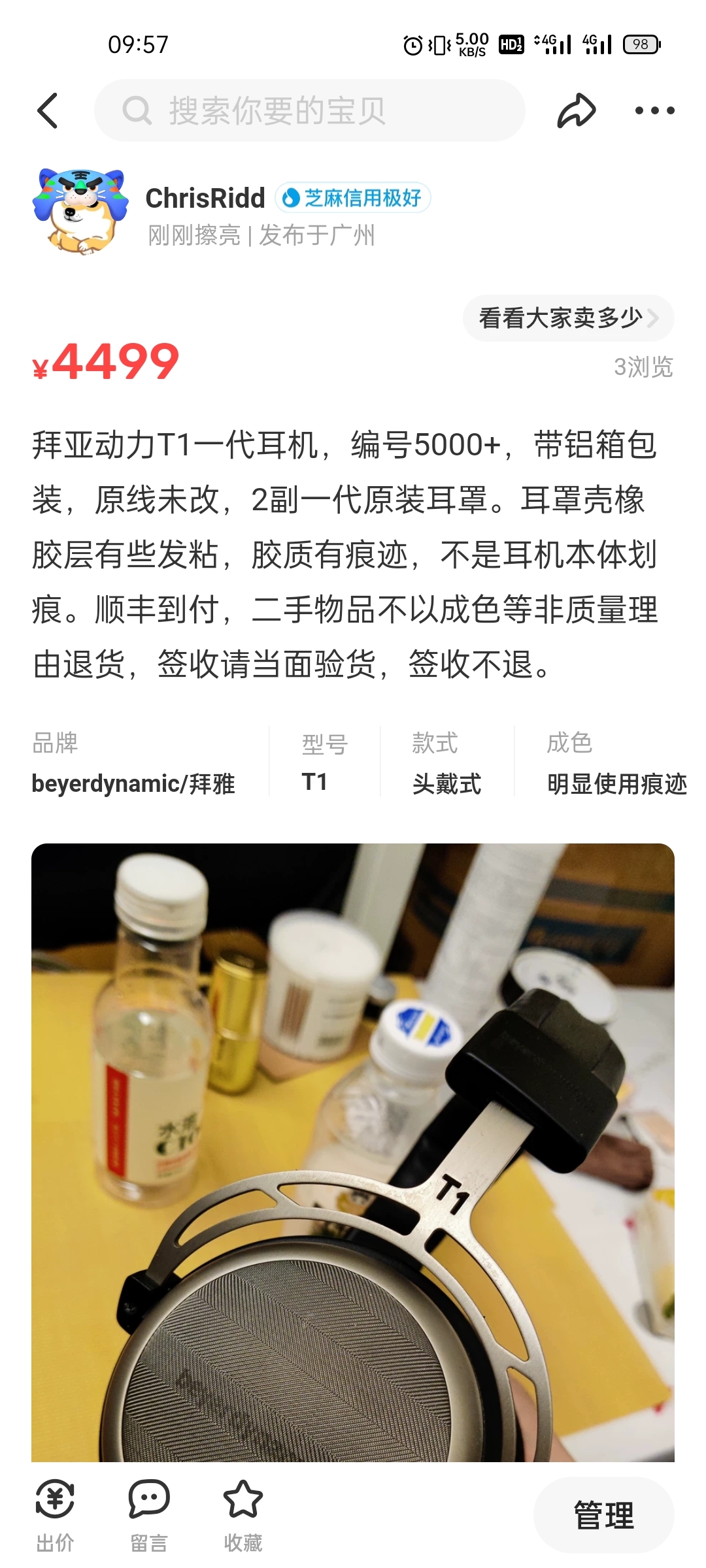Image resolution: width=706 pixels, height=1568 pixels.
Task: Share this headphone listing
Action: [x=576, y=110]
